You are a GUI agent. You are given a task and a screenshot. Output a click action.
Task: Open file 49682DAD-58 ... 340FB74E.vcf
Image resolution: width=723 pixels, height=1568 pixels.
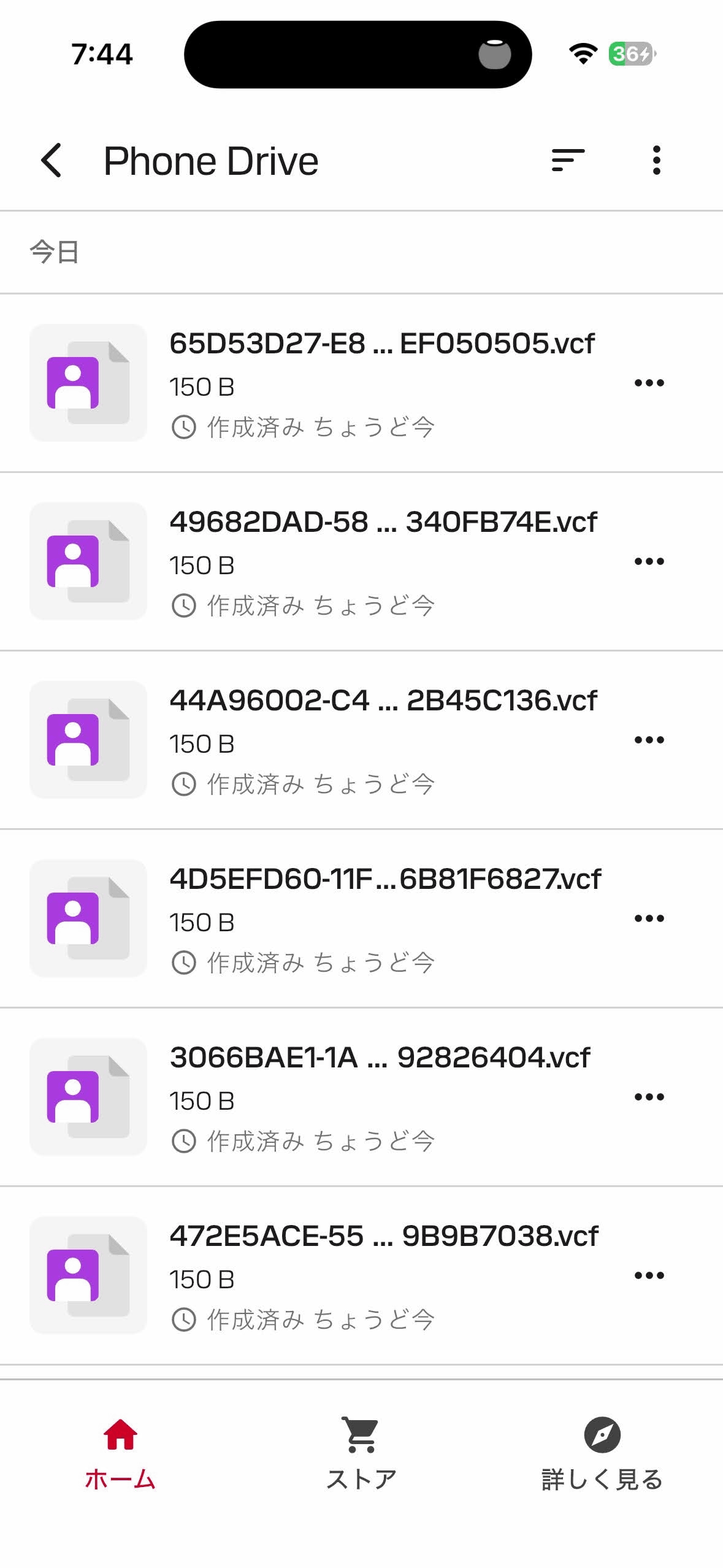[383, 522]
